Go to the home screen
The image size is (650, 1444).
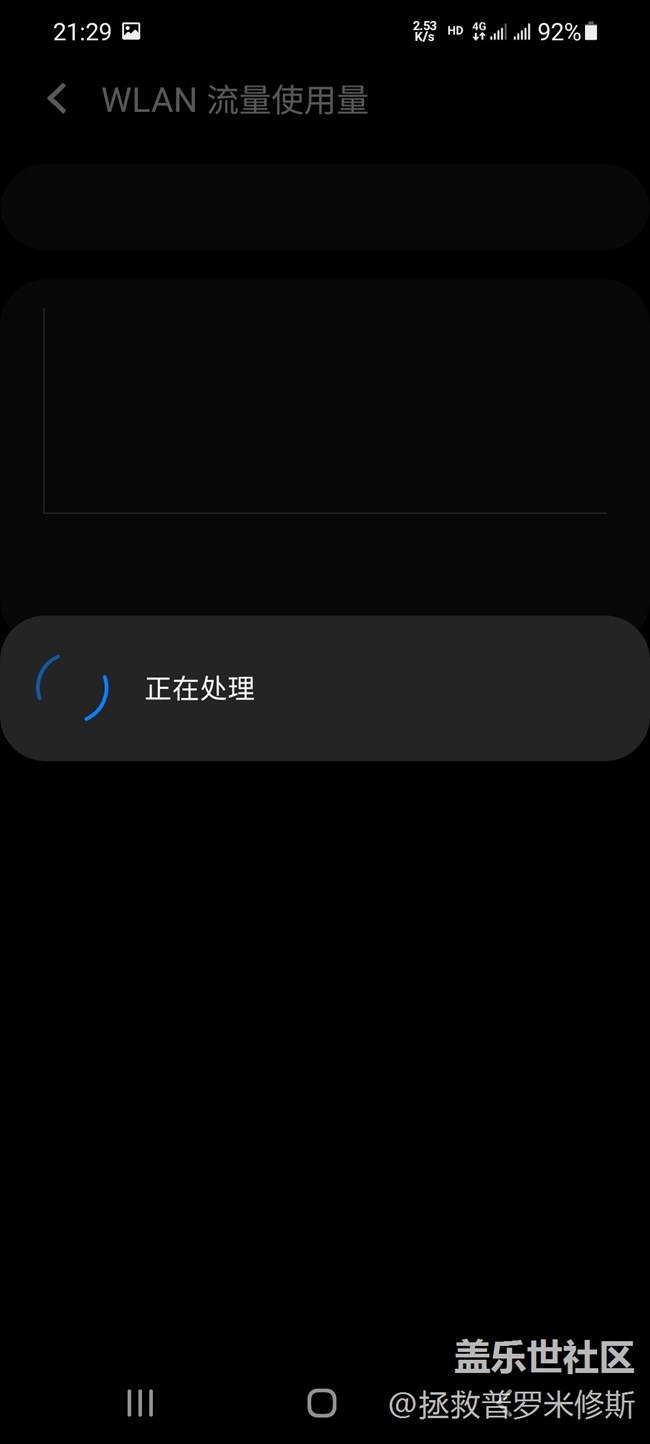click(322, 1403)
